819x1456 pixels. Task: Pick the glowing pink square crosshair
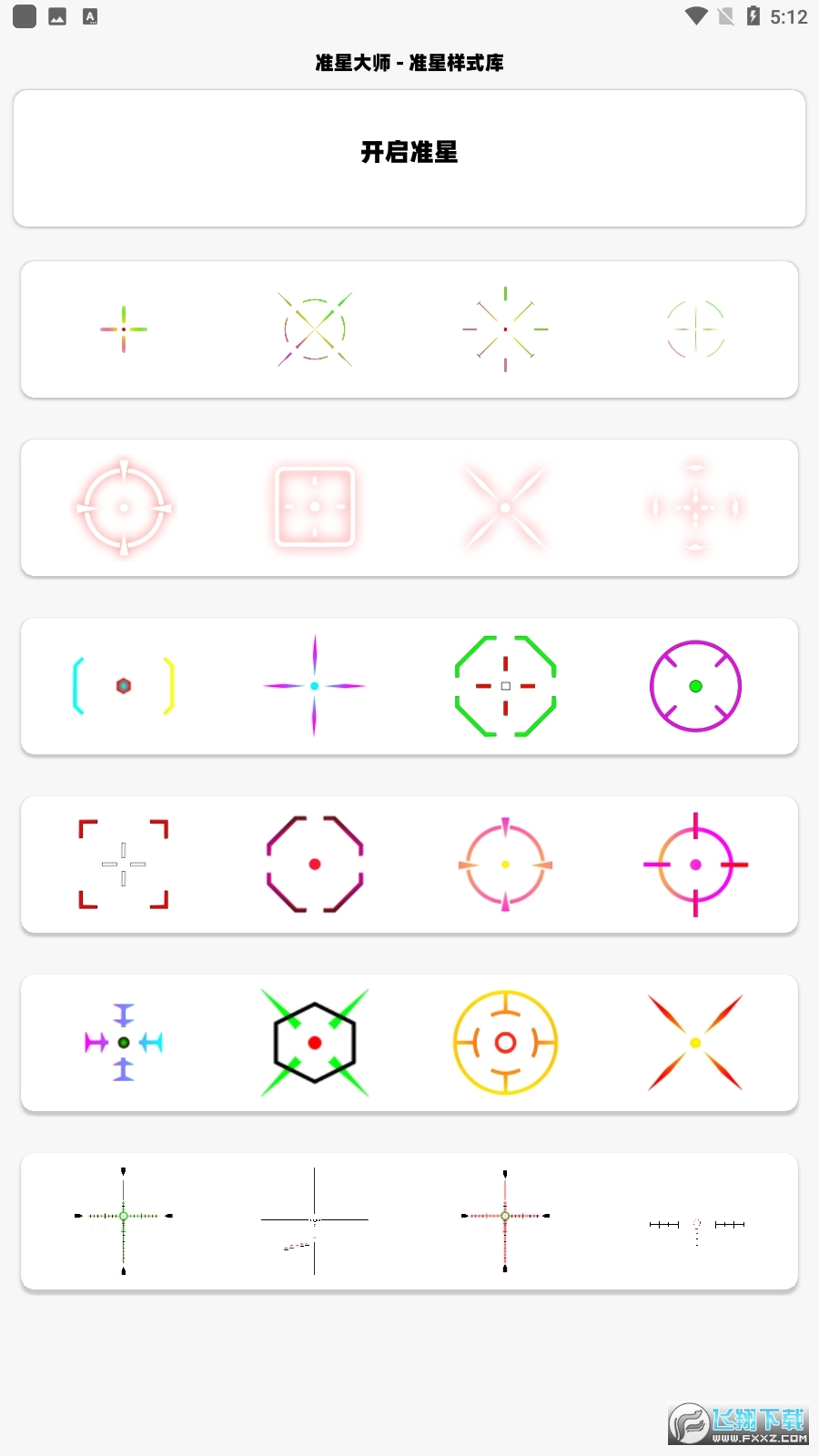315,507
